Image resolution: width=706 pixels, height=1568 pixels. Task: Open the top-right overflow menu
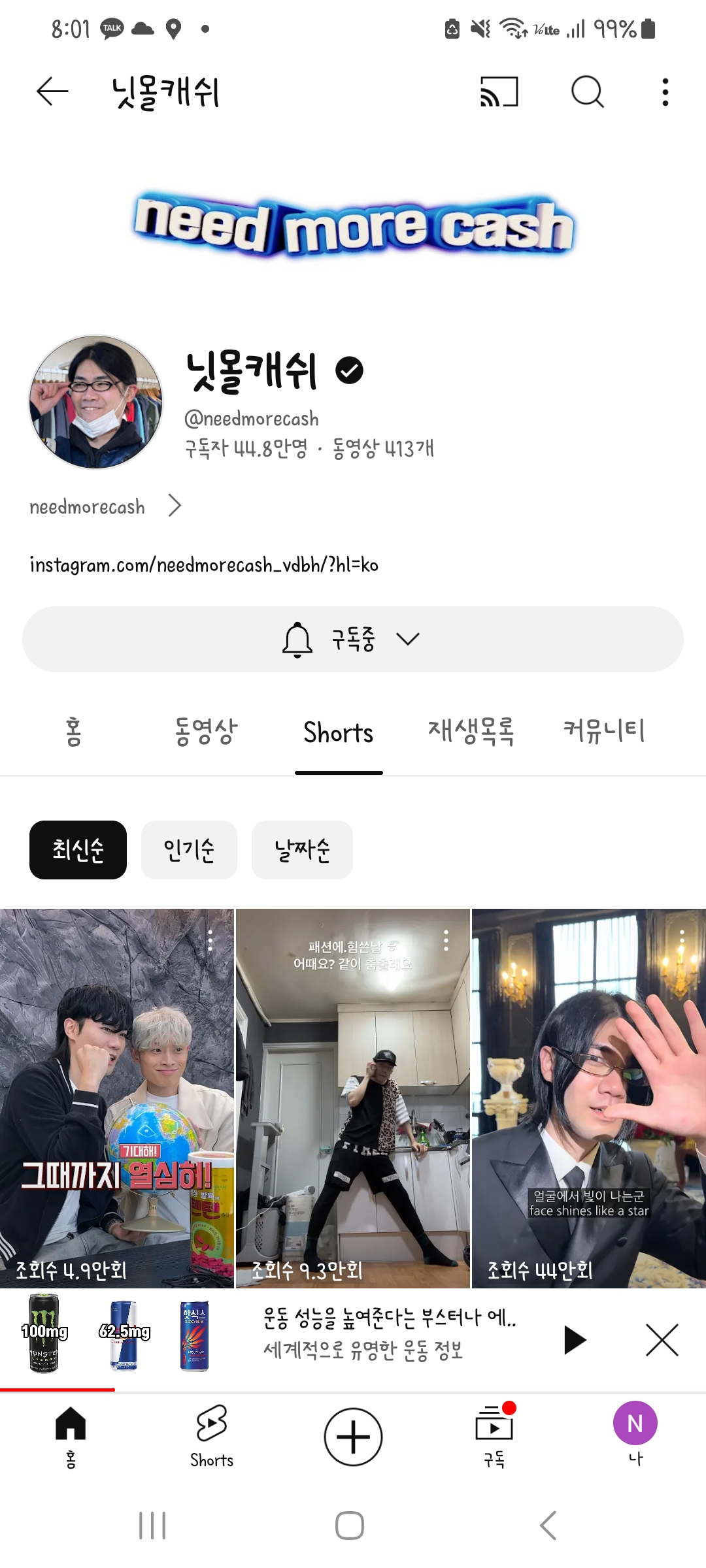click(x=665, y=91)
